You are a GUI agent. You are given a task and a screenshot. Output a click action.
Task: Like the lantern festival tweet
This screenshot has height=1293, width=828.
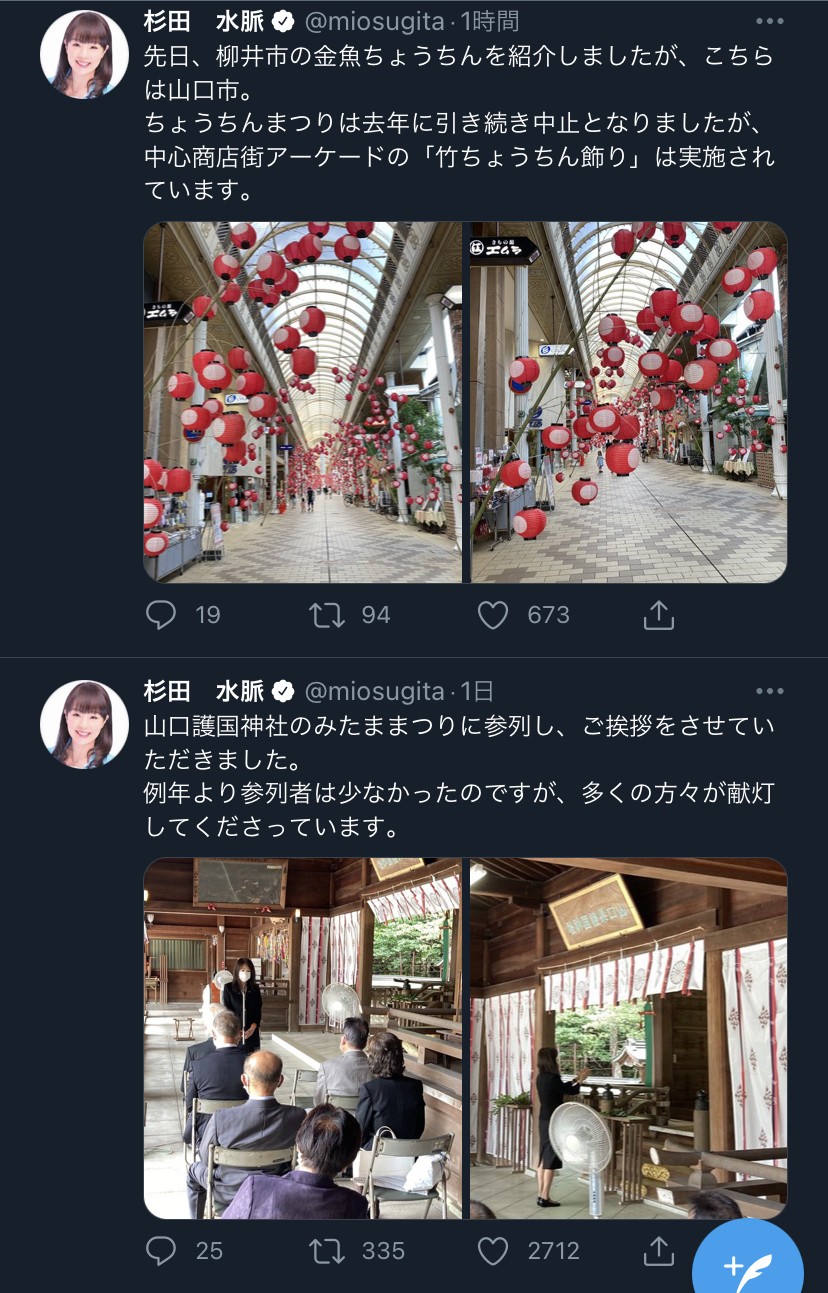click(493, 614)
